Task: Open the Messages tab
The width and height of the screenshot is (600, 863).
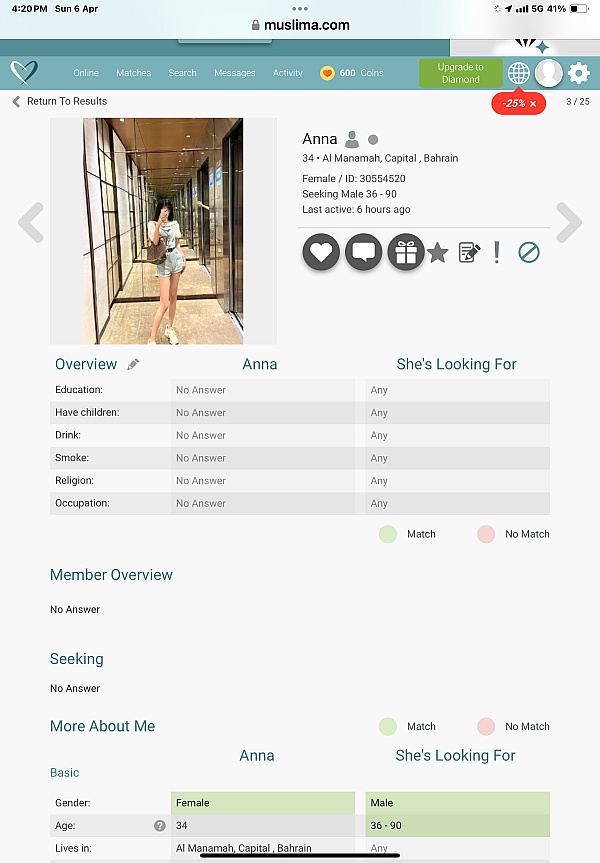Action: pyautogui.click(x=234, y=73)
